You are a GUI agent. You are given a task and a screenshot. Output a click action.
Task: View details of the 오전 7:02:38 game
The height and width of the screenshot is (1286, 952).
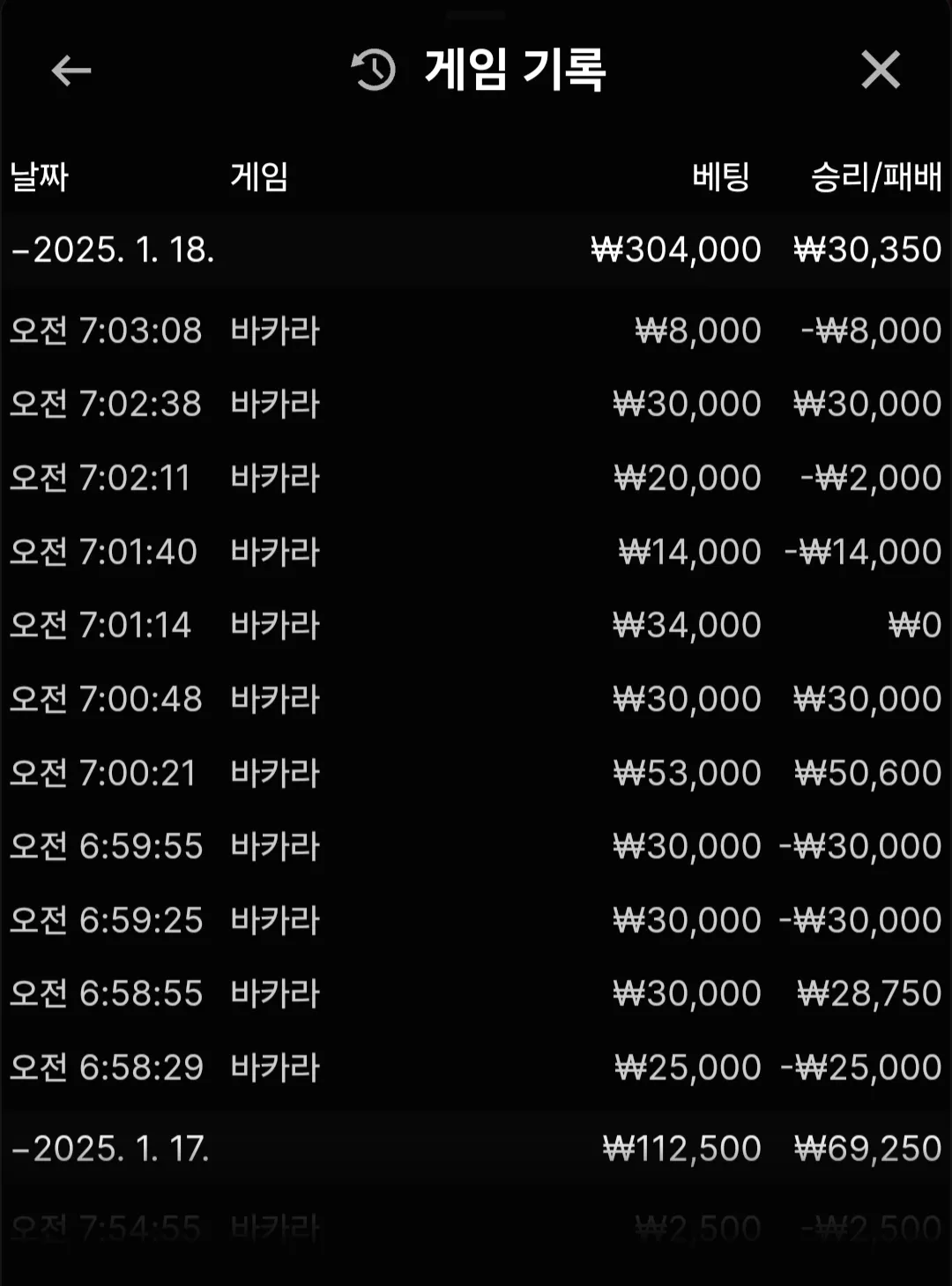click(x=476, y=405)
